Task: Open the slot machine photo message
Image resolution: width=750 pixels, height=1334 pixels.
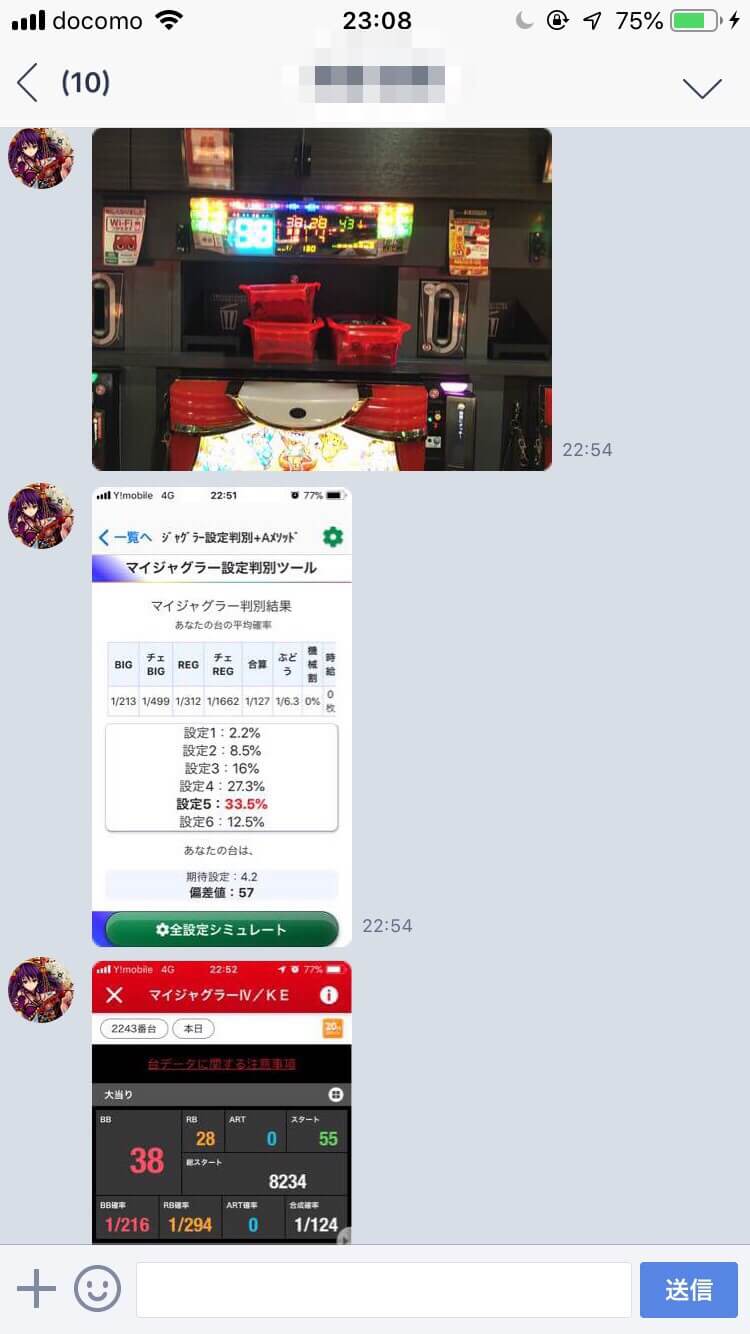Action: click(321, 299)
